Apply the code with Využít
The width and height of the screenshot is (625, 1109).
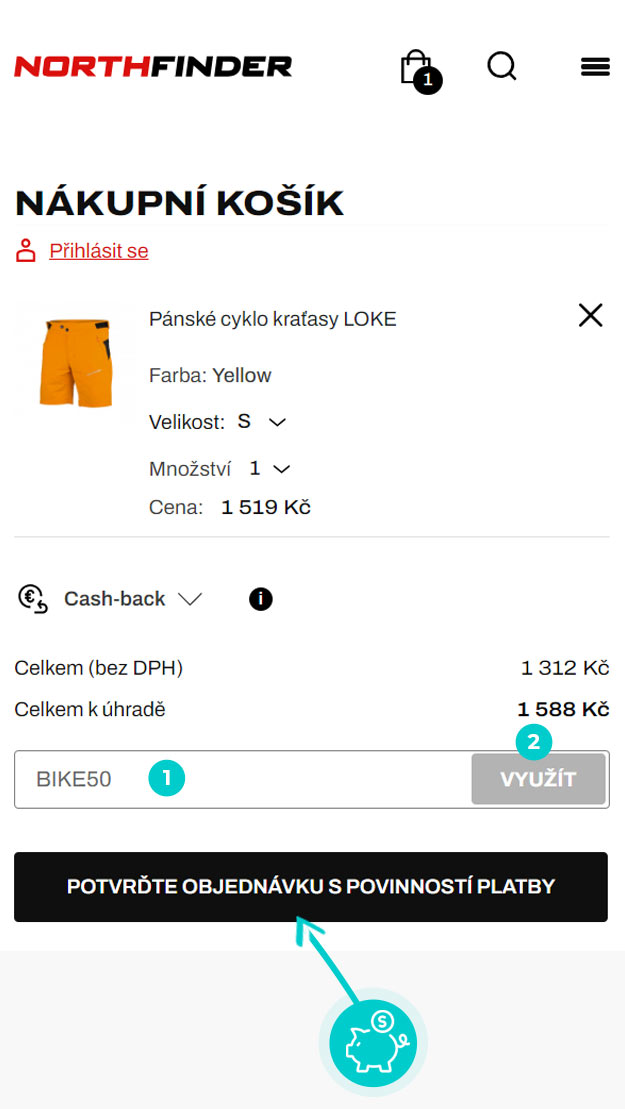(x=538, y=779)
